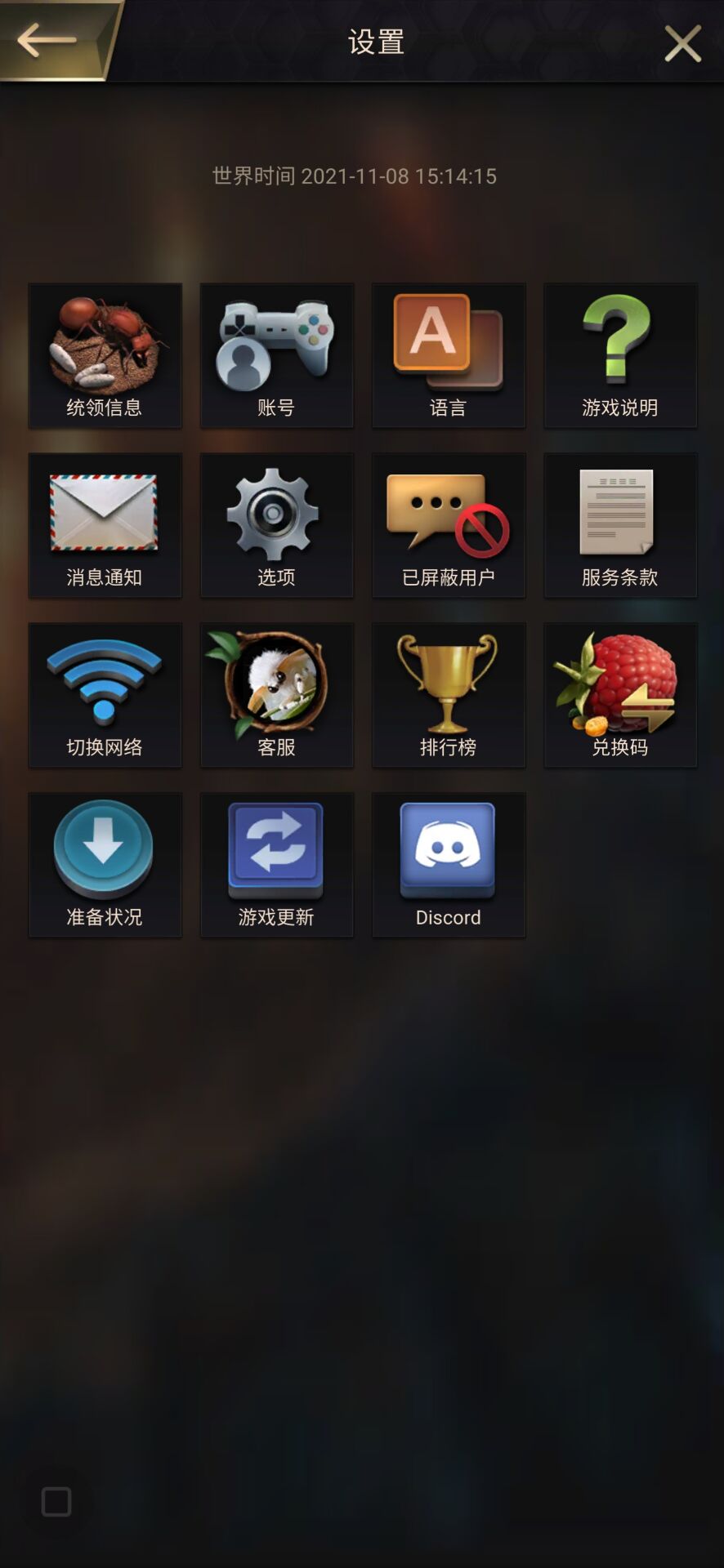View 已屏蔽用户 blocked users
Screen dimensions: 724x1568
448,525
